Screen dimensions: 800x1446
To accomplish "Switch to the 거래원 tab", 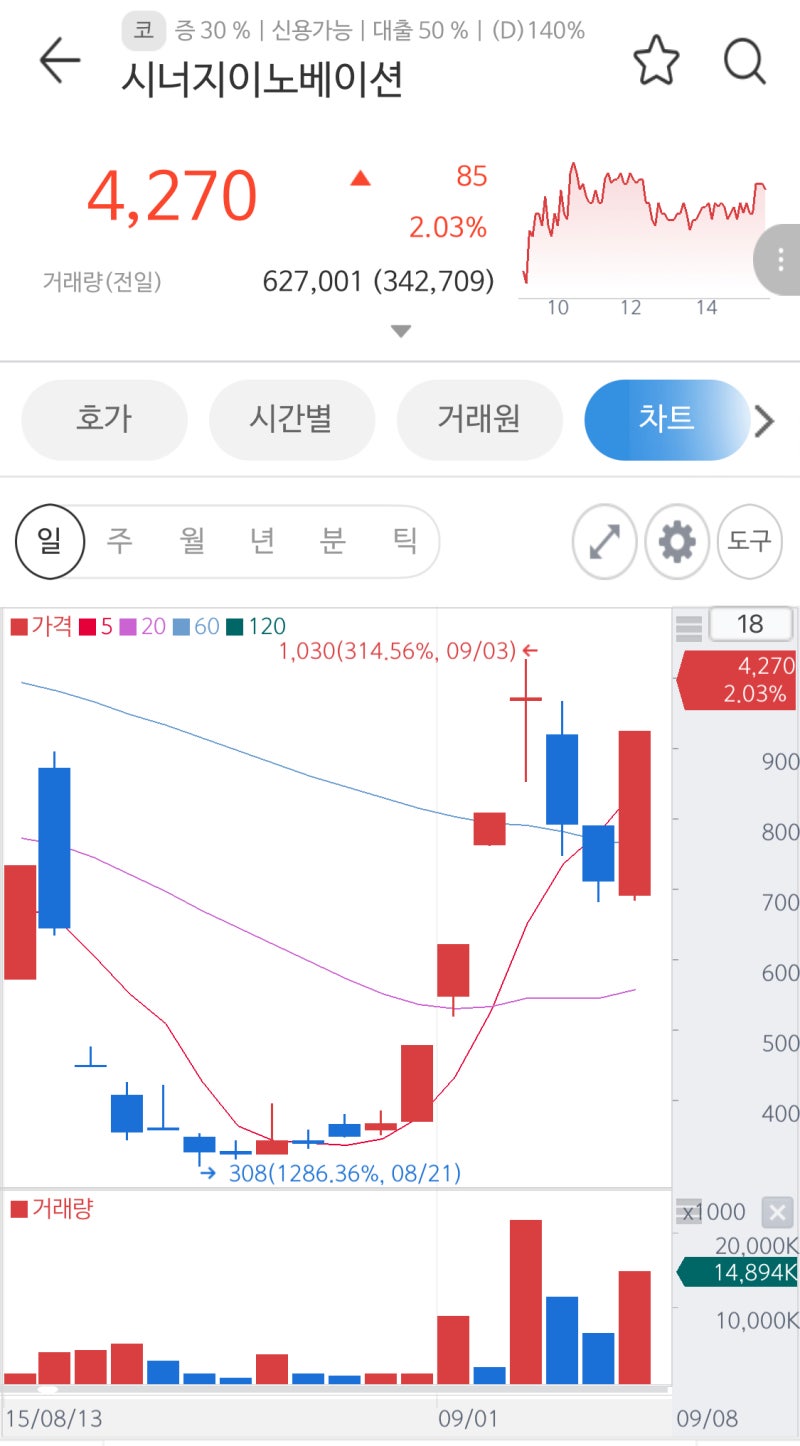I will pos(480,420).
